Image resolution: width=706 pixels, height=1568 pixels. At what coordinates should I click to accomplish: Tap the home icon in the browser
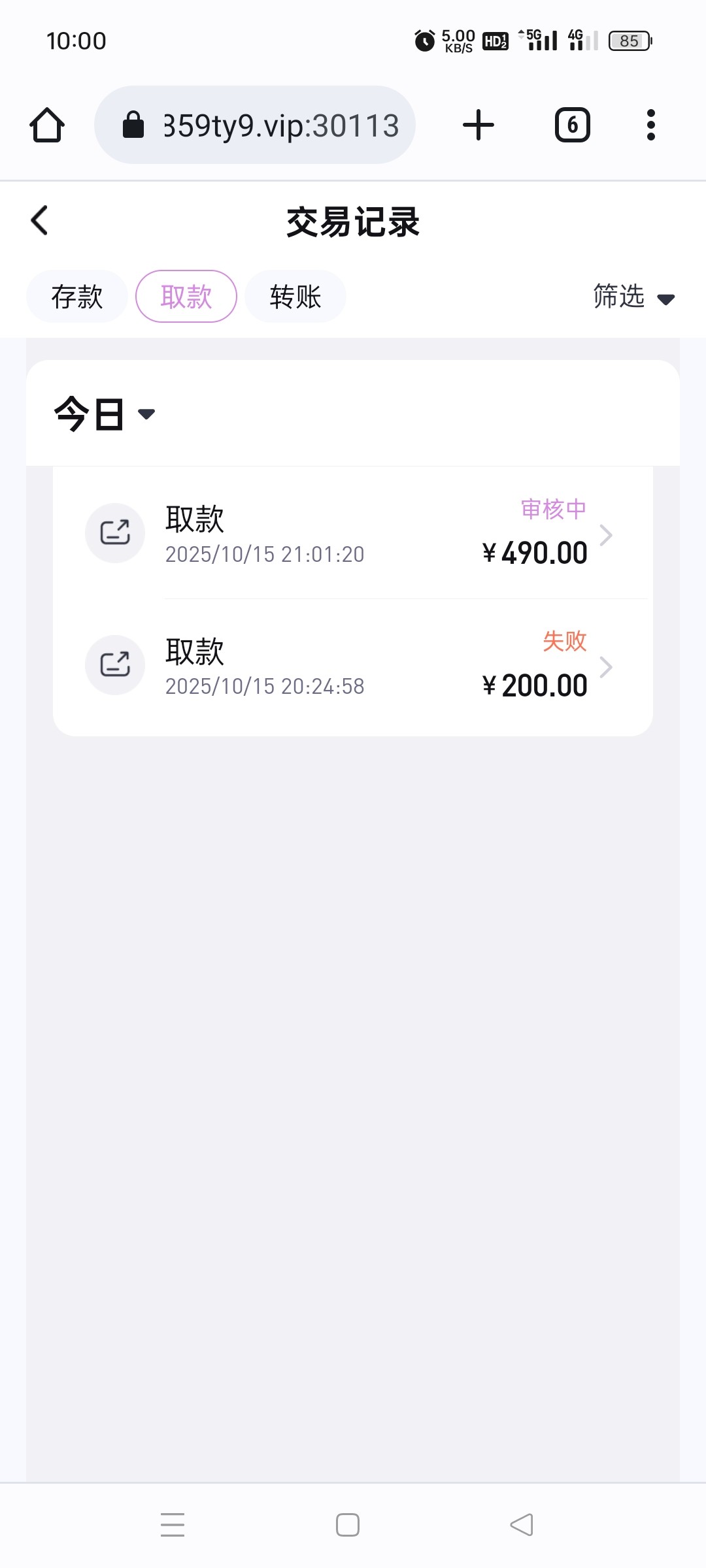click(47, 125)
